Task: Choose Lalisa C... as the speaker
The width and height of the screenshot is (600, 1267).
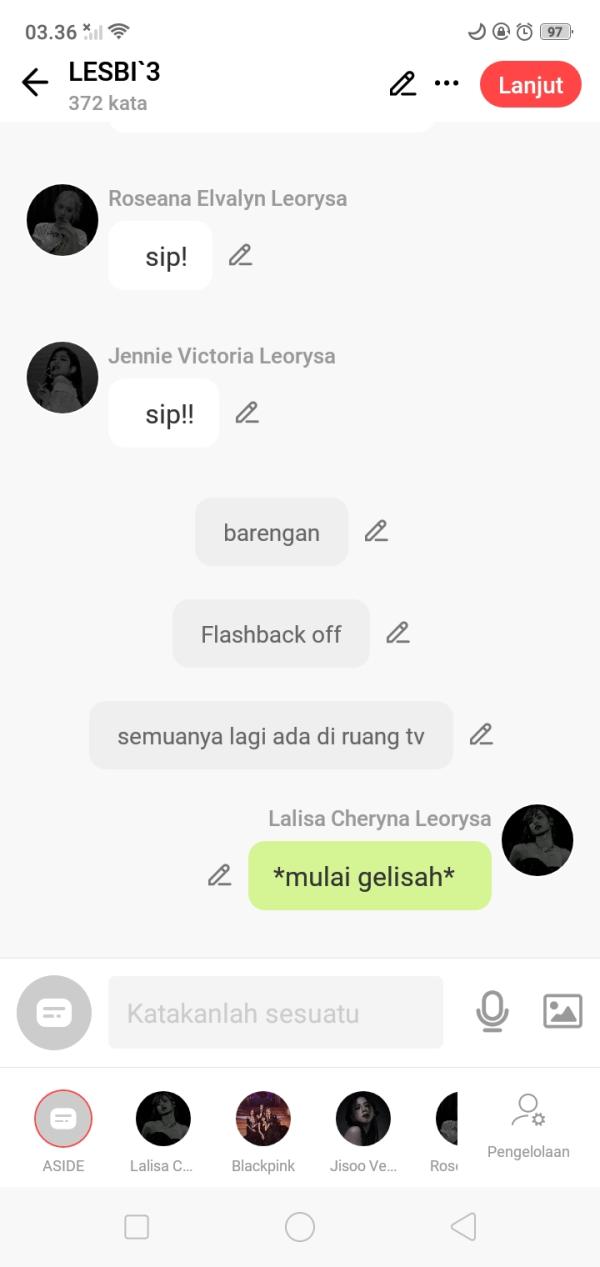Action: point(163,1120)
